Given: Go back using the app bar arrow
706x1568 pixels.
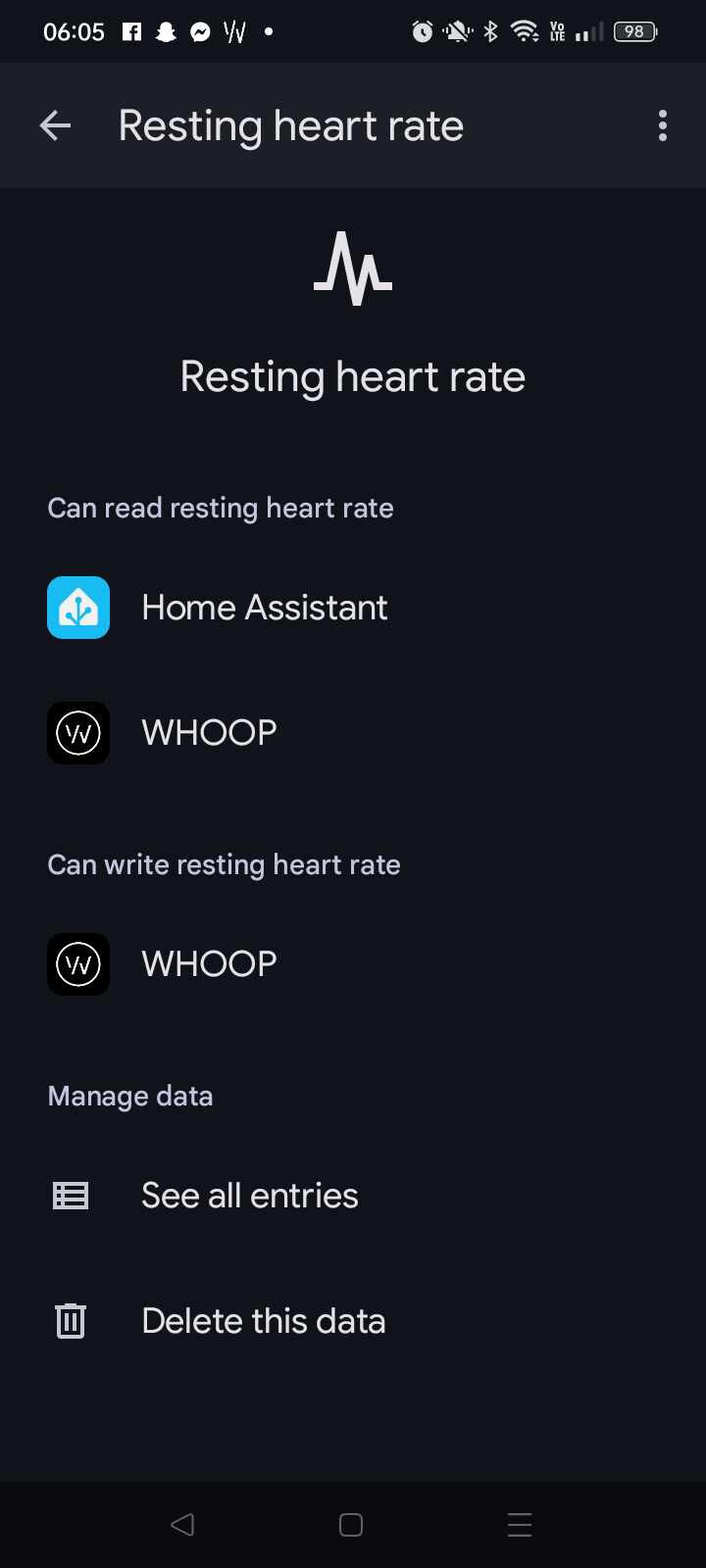Looking at the screenshot, I should [x=55, y=125].
